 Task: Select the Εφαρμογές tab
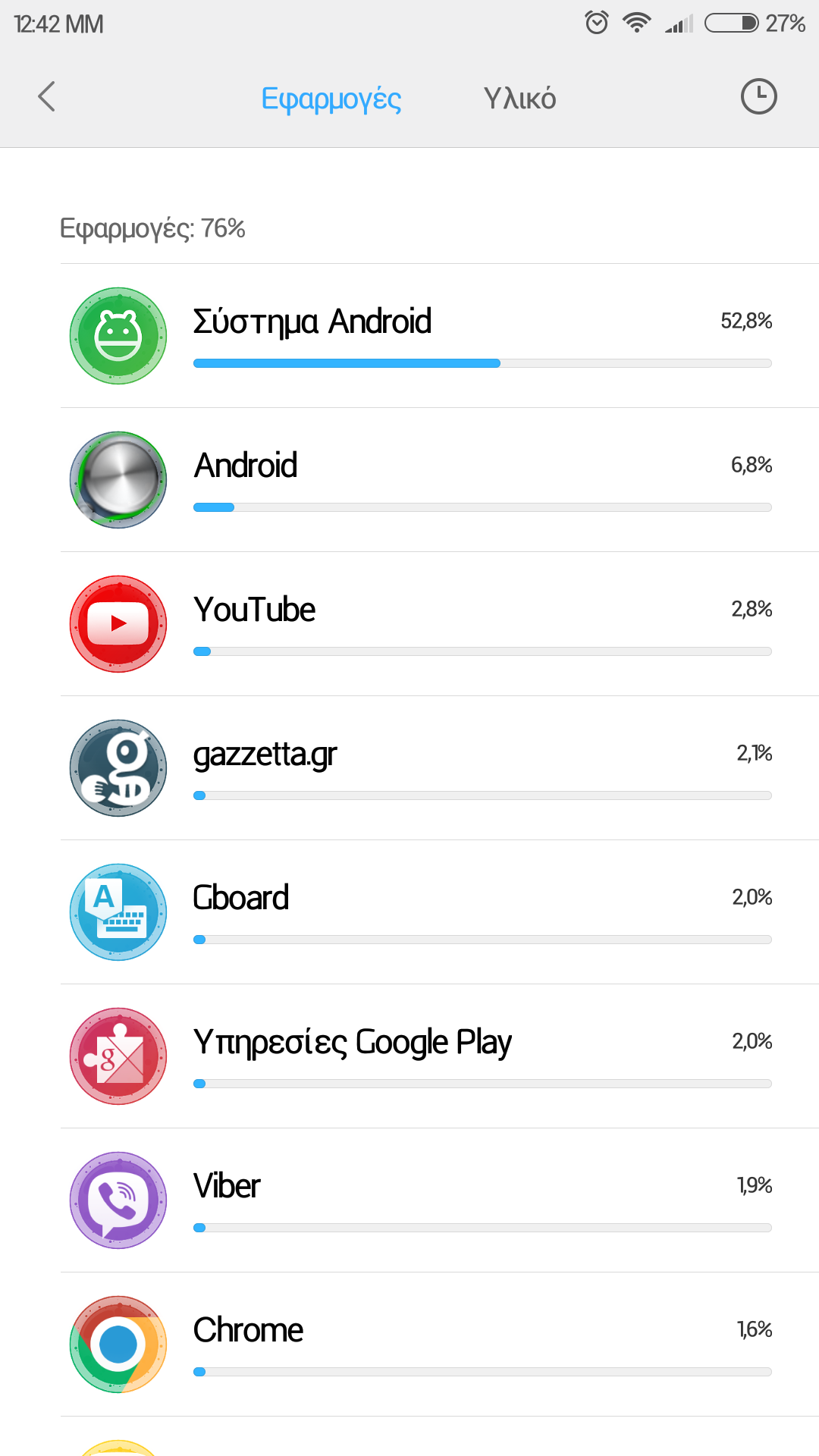tap(331, 99)
